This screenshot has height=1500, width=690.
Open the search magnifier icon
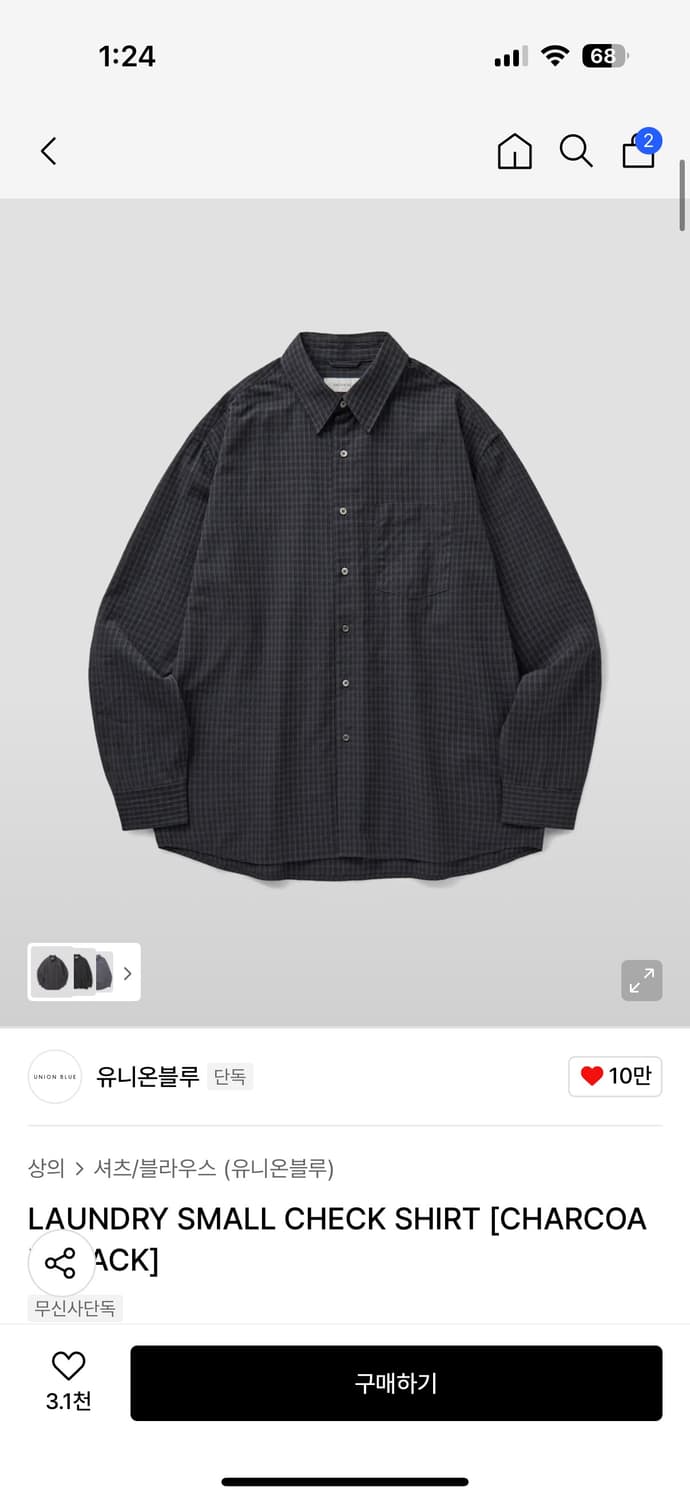[576, 151]
